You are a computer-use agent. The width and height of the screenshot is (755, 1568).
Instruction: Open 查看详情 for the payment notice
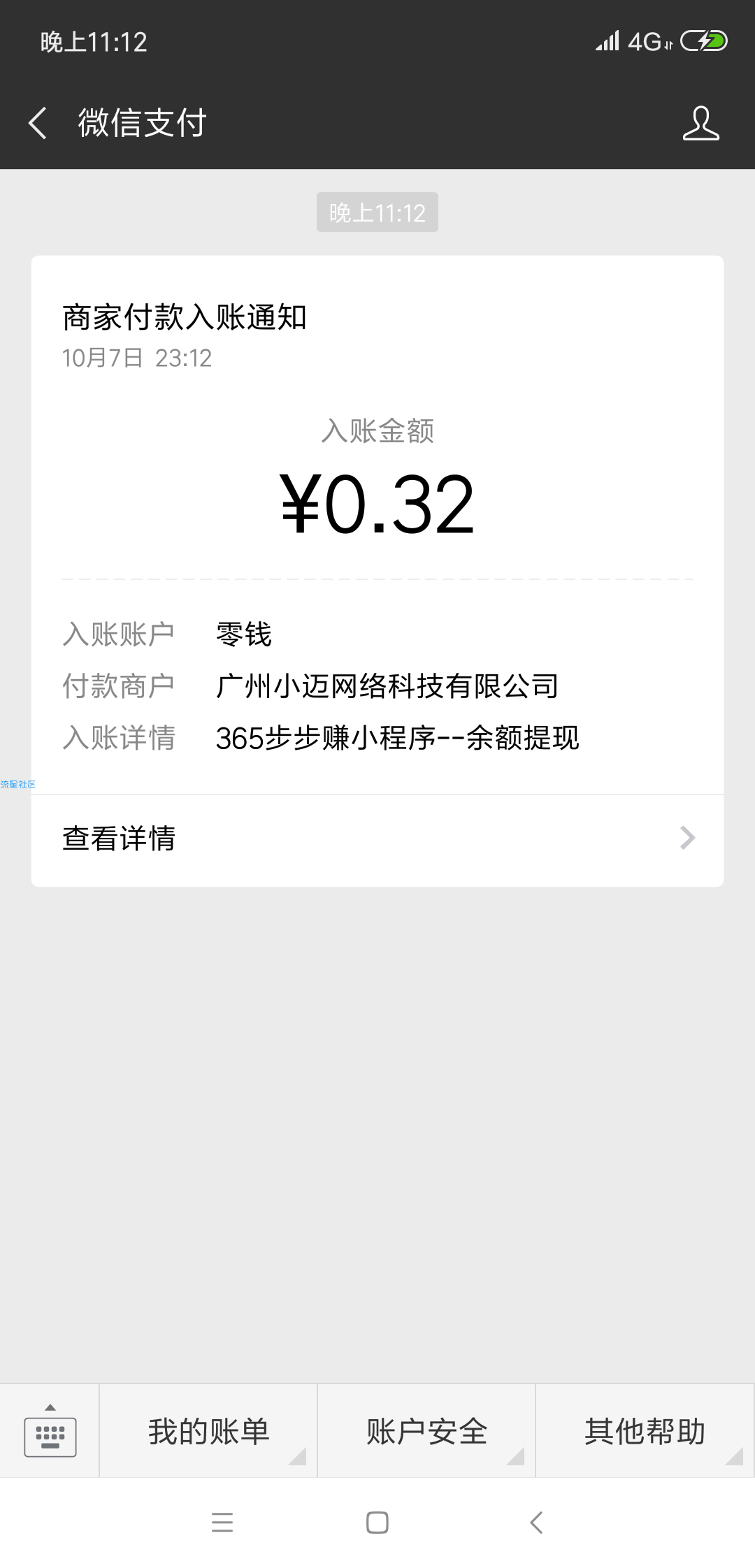click(377, 839)
